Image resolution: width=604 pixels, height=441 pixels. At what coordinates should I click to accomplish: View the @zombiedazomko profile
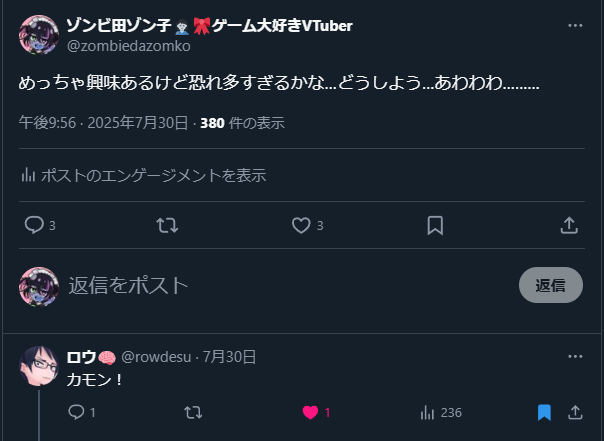pyautogui.click(x=128, y=46)
